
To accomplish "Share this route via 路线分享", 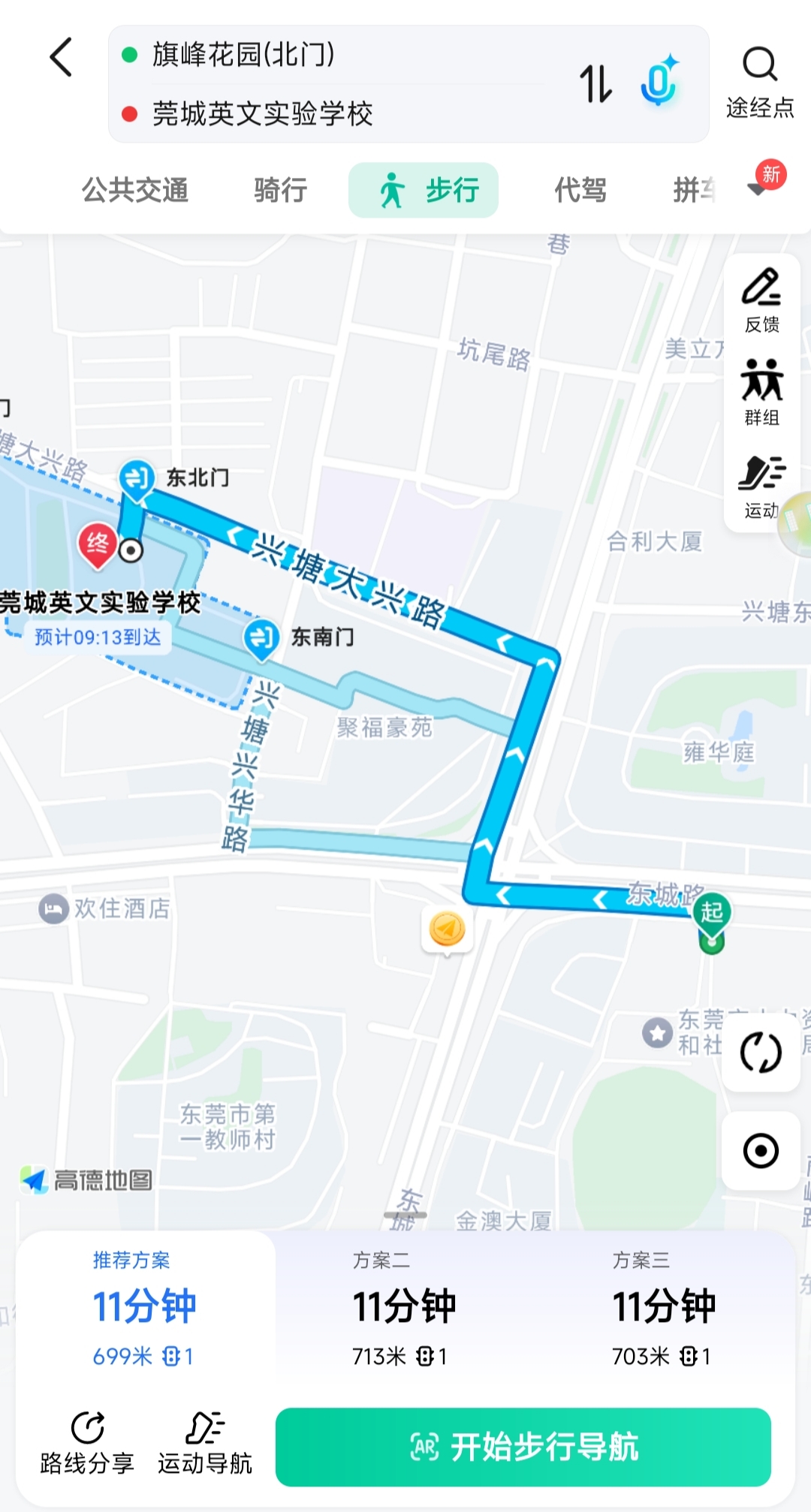I will coord(87,1443).
